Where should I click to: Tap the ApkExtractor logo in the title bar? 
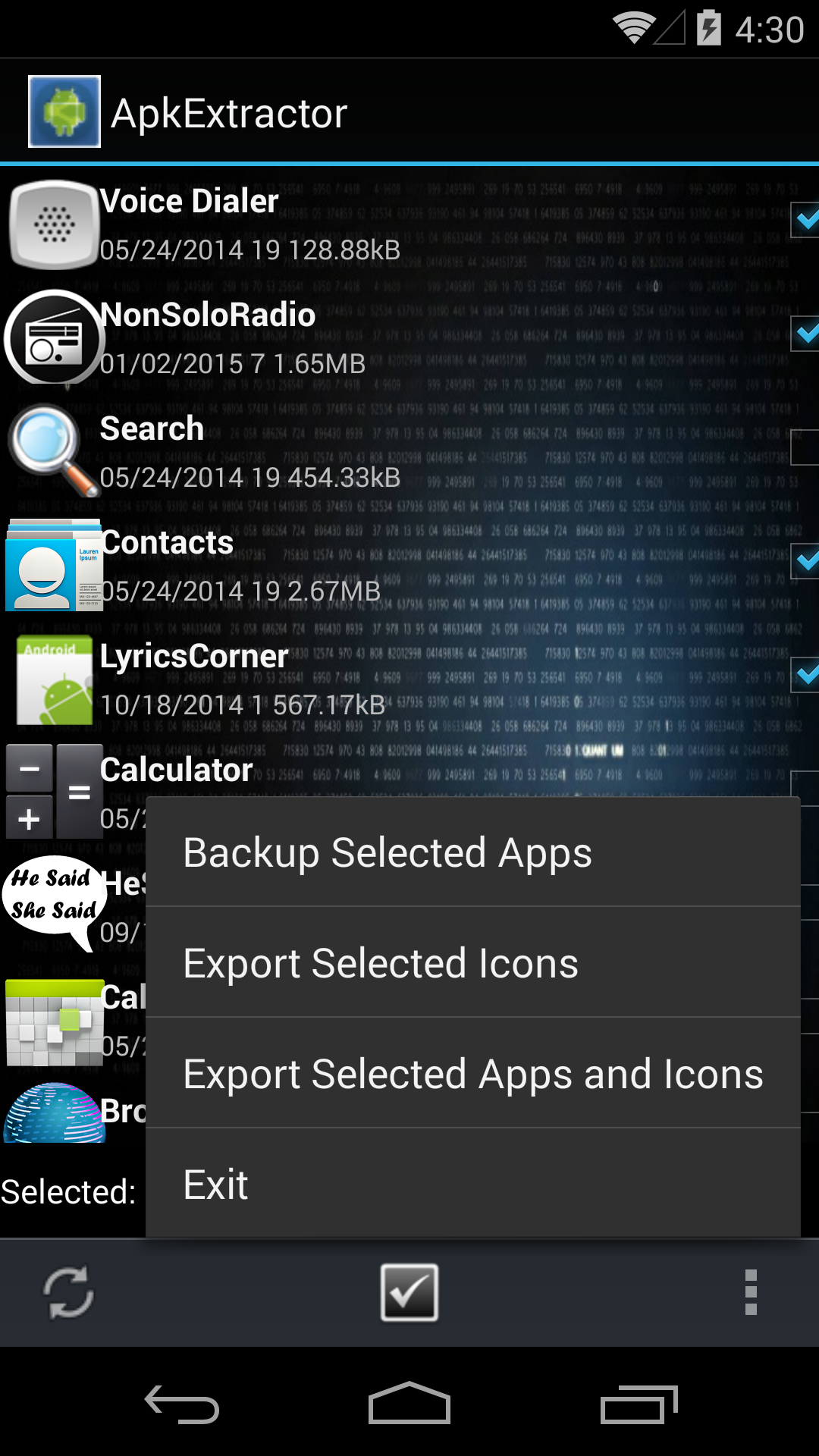(x=64, y=111)
